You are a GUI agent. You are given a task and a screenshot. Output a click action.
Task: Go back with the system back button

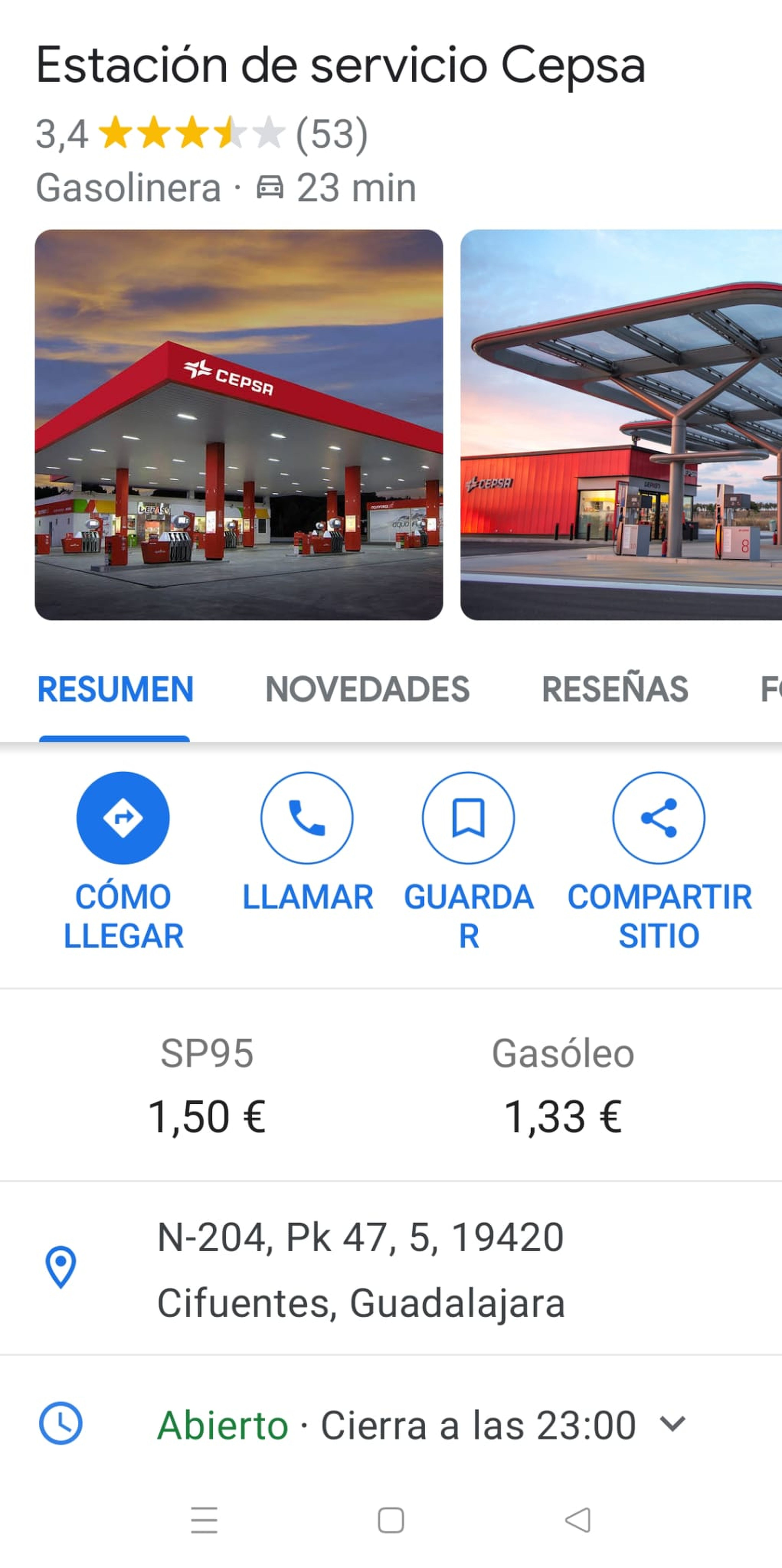tap(577, 1520)
